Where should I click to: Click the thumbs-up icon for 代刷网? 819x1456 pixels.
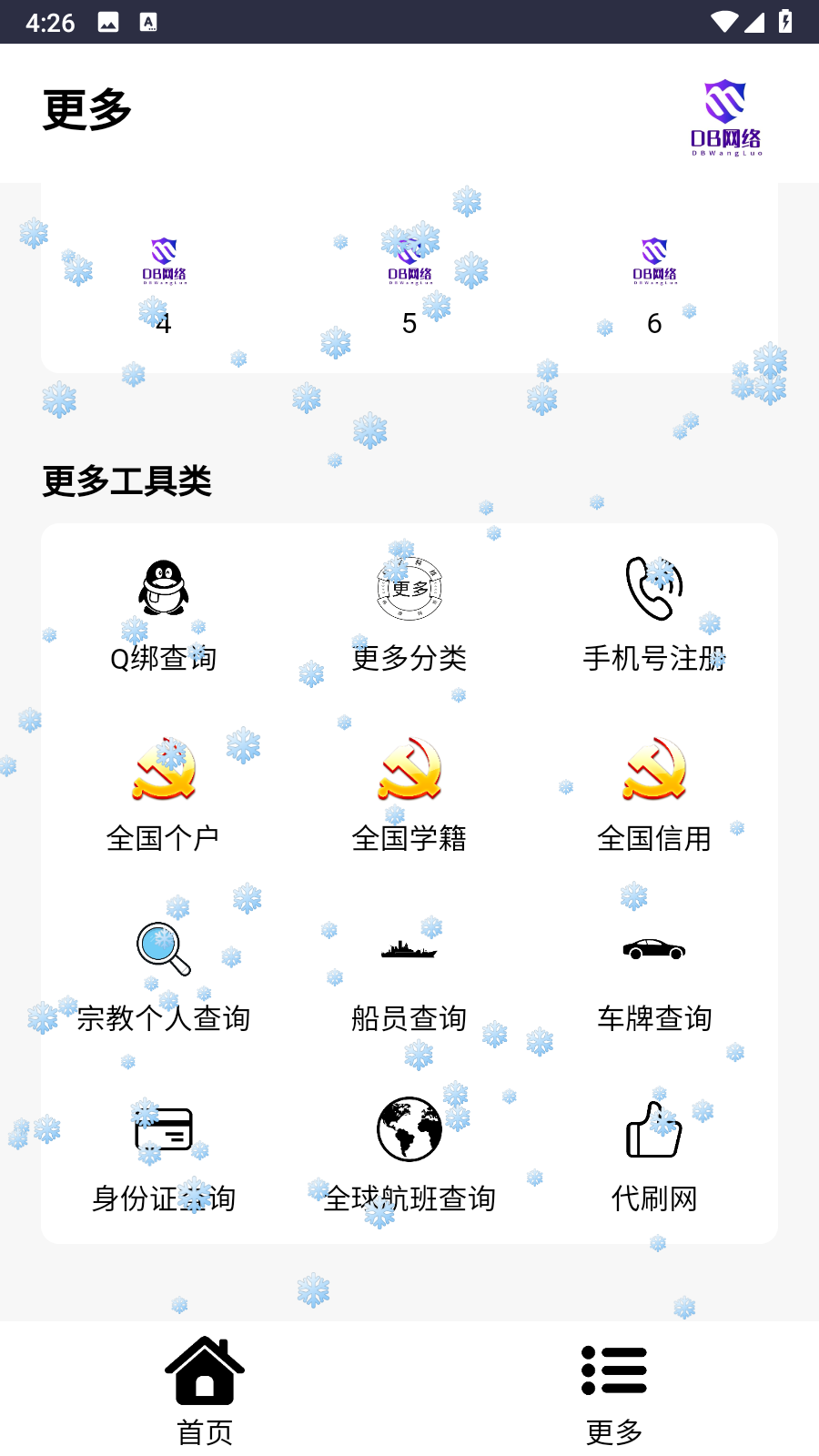pyautogui.click(x=653, y=1128)
